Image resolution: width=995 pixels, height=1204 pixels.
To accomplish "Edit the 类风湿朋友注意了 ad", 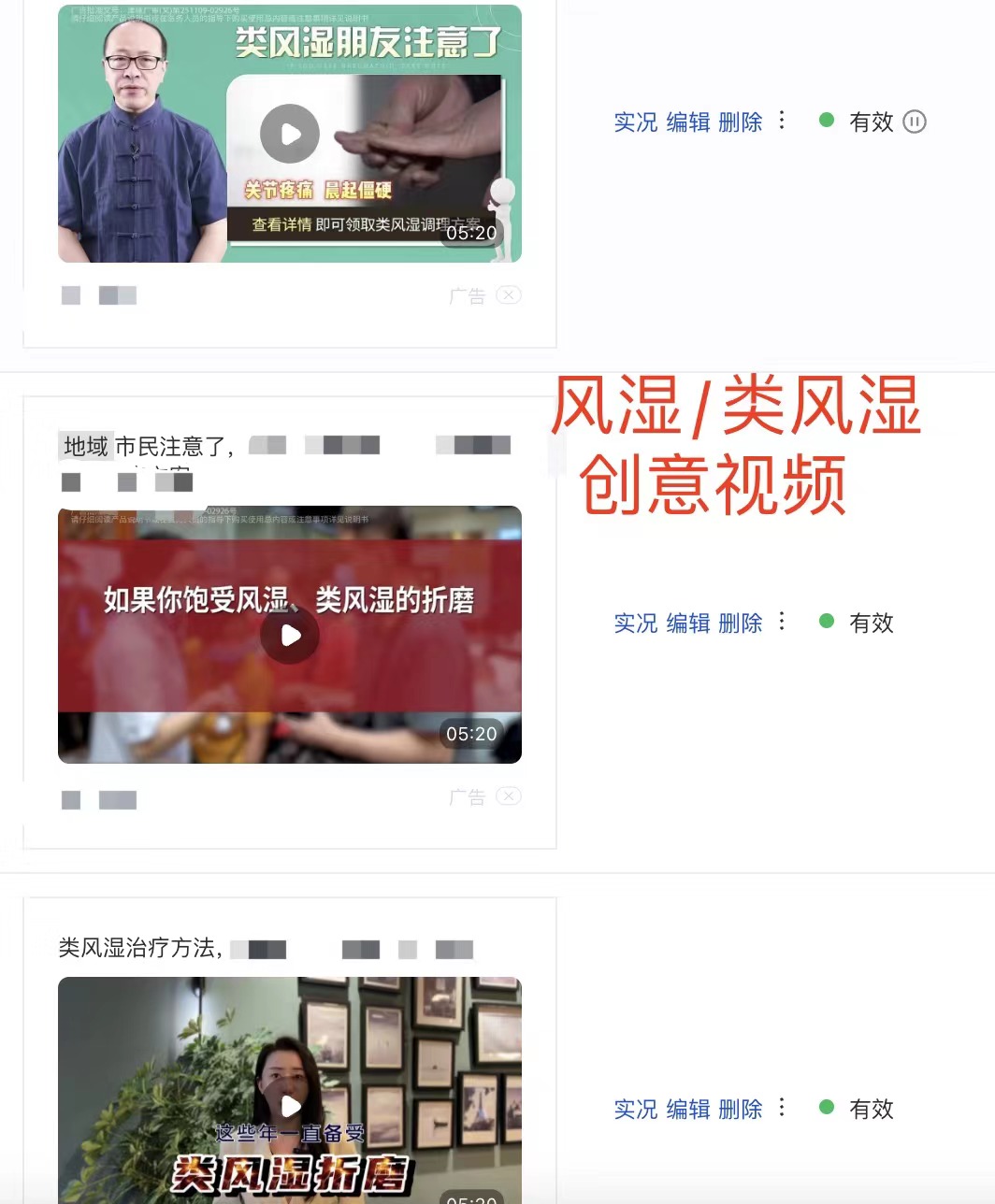I will coord(688,122).
